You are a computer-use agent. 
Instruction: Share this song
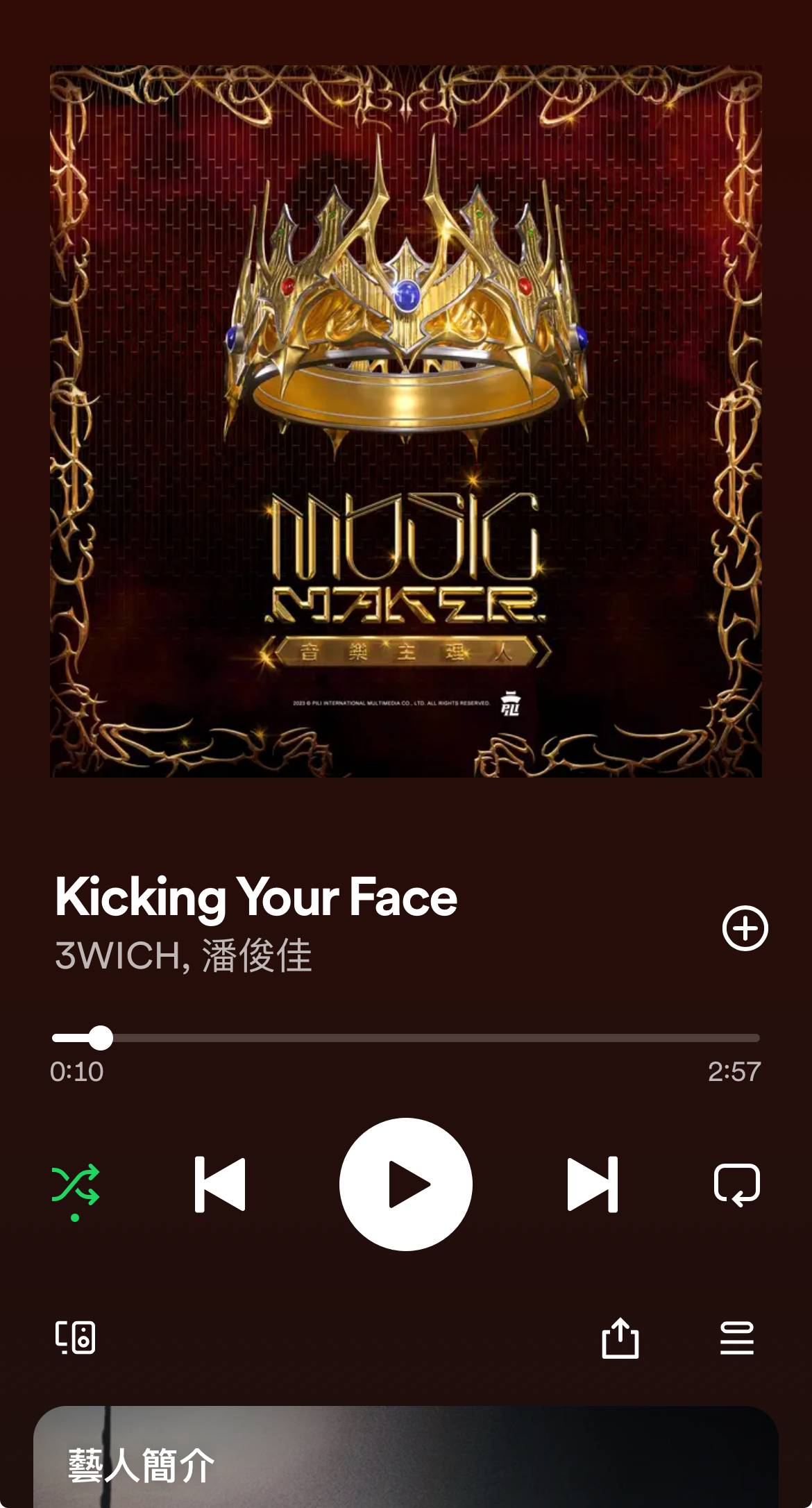pos(620,1337)
